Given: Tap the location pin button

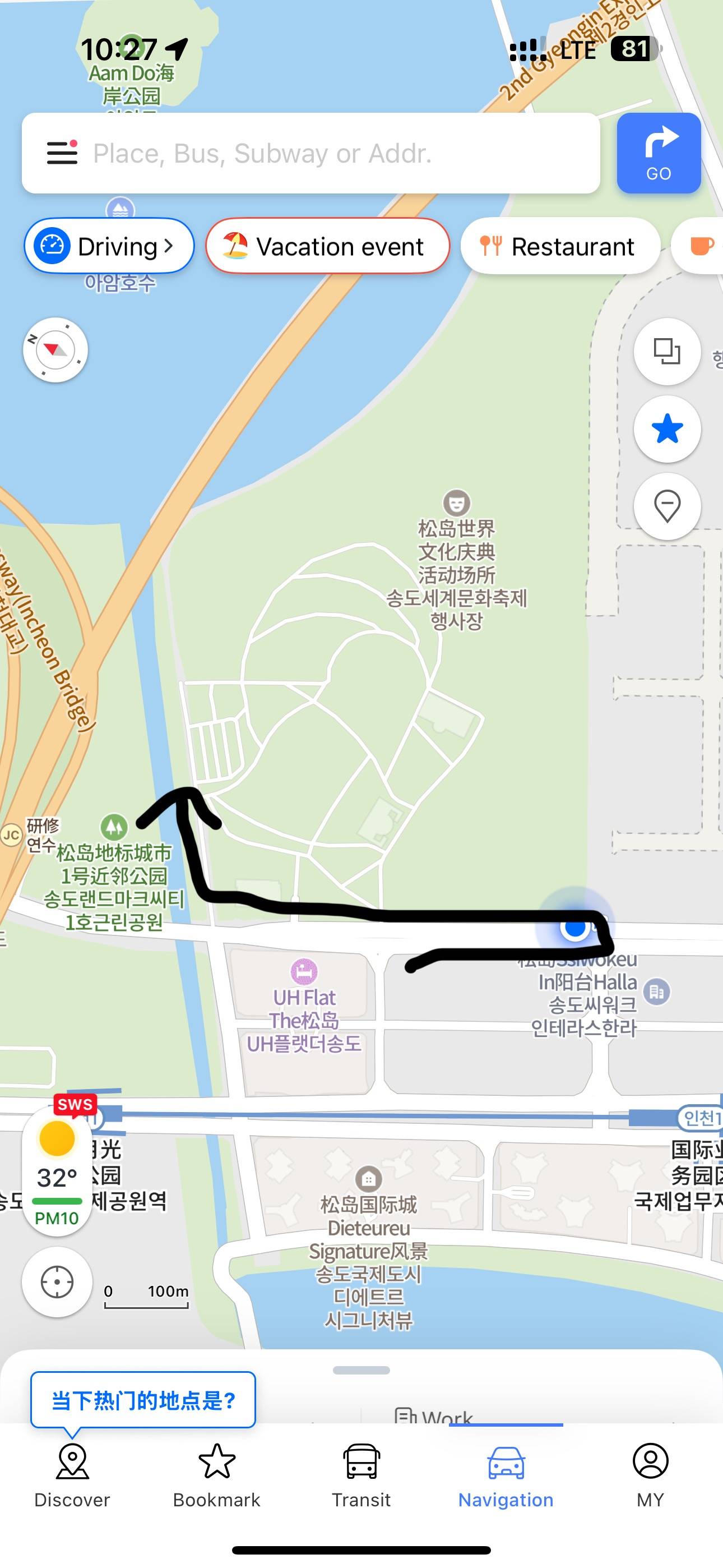Looking at the screenshot, I should pyautogui.click(x=667, y=506).
